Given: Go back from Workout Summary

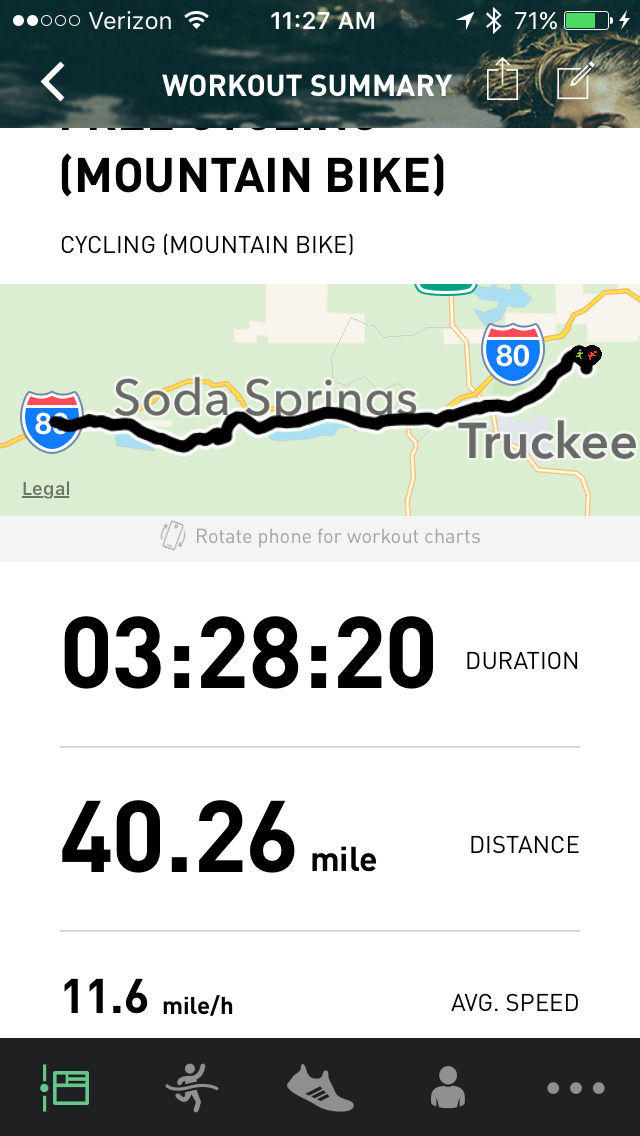Looking at the screenshot, I should point(53,81).
